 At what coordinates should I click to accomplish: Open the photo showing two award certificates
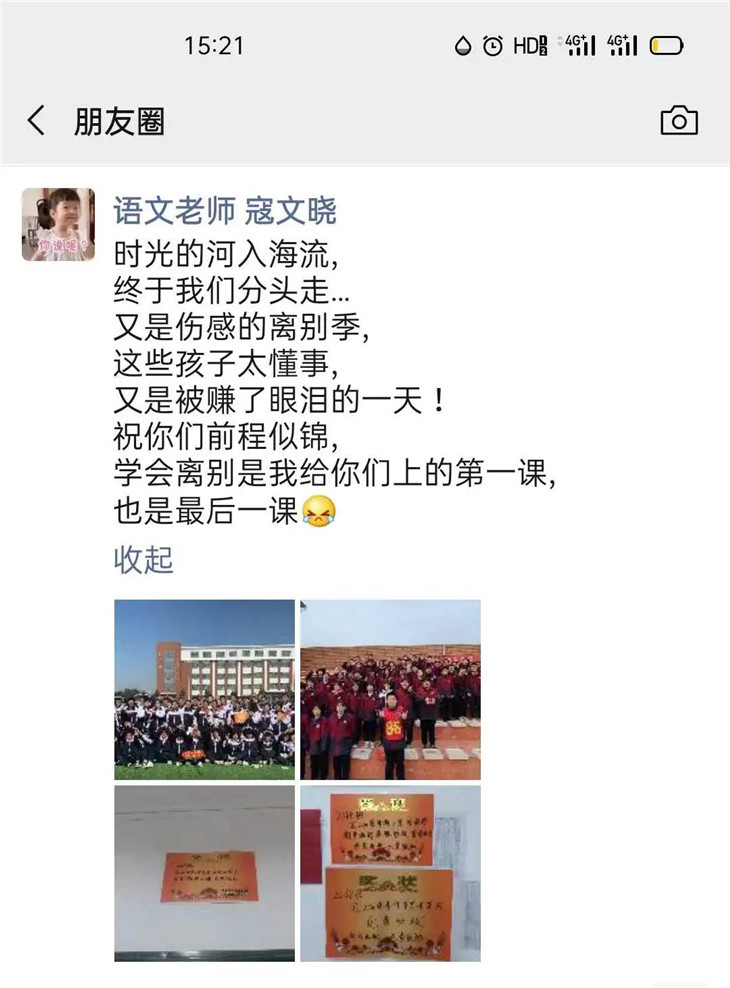click(390, 873)
